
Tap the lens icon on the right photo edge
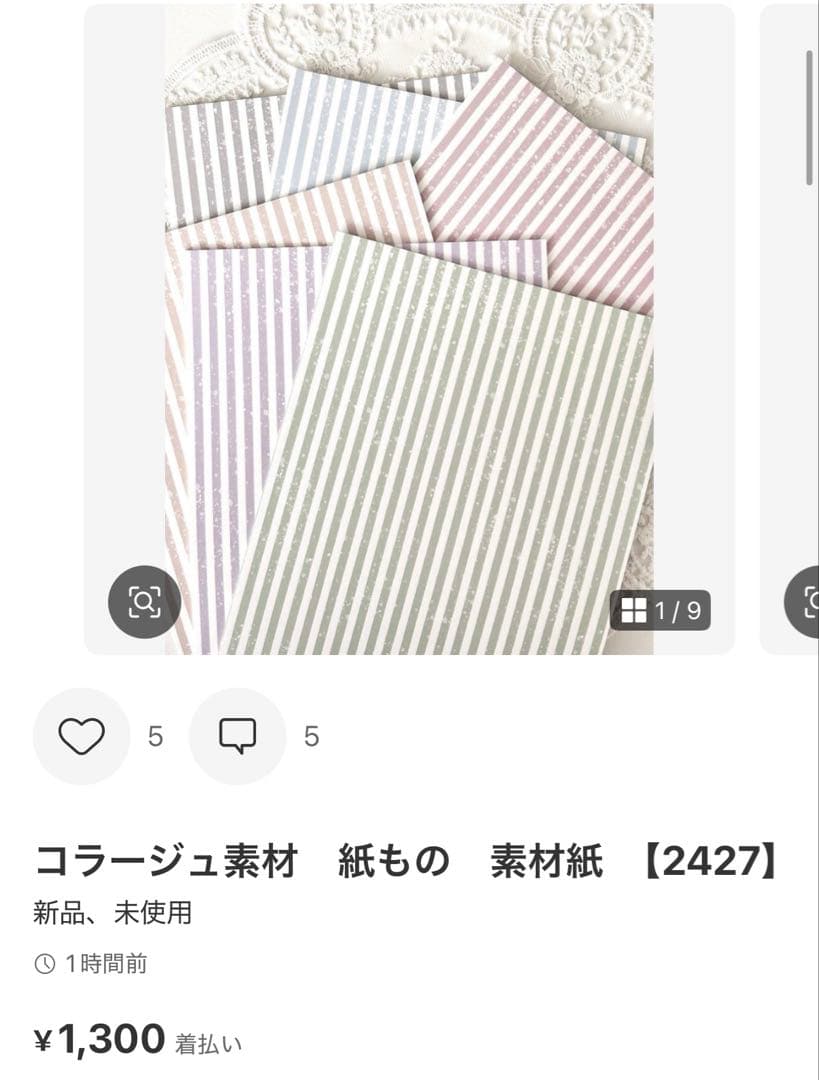811,601
